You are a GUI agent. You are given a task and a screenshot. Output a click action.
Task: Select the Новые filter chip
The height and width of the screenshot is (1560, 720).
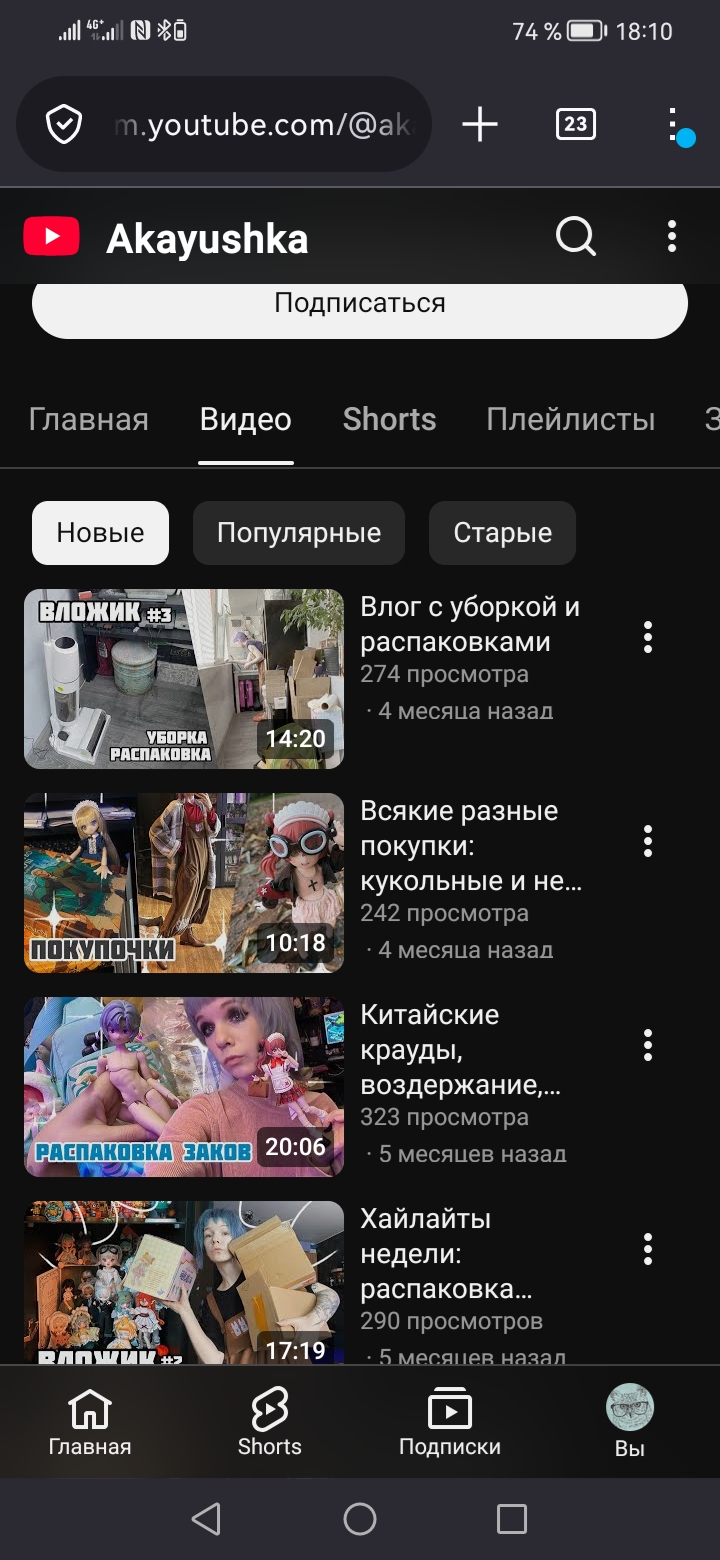click(100, 533)
